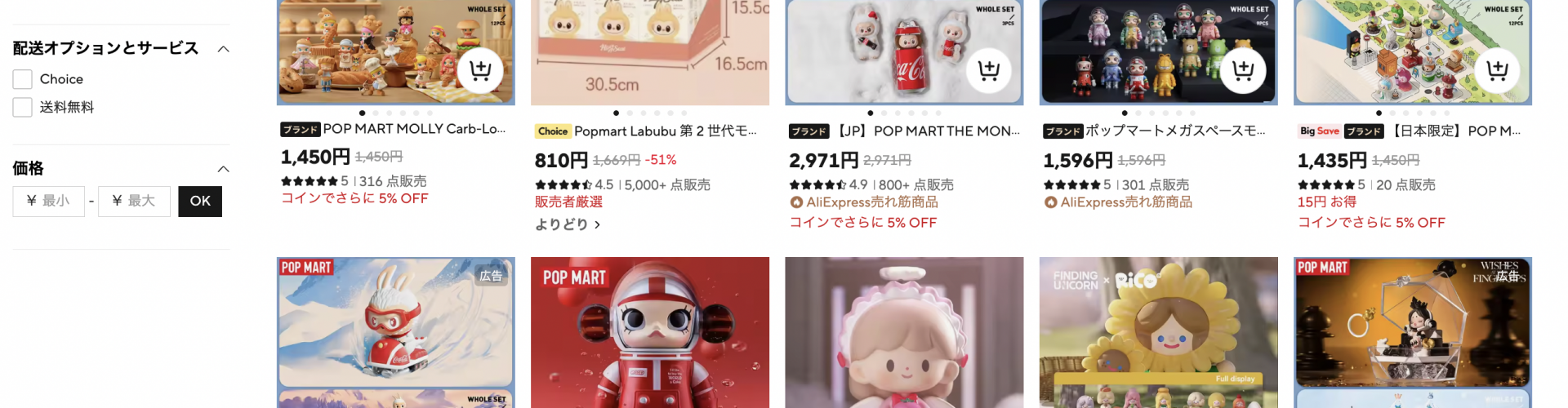Screen dimensions: 1568x408
Task: Collapse the 価格 price section
Action: 223,169
